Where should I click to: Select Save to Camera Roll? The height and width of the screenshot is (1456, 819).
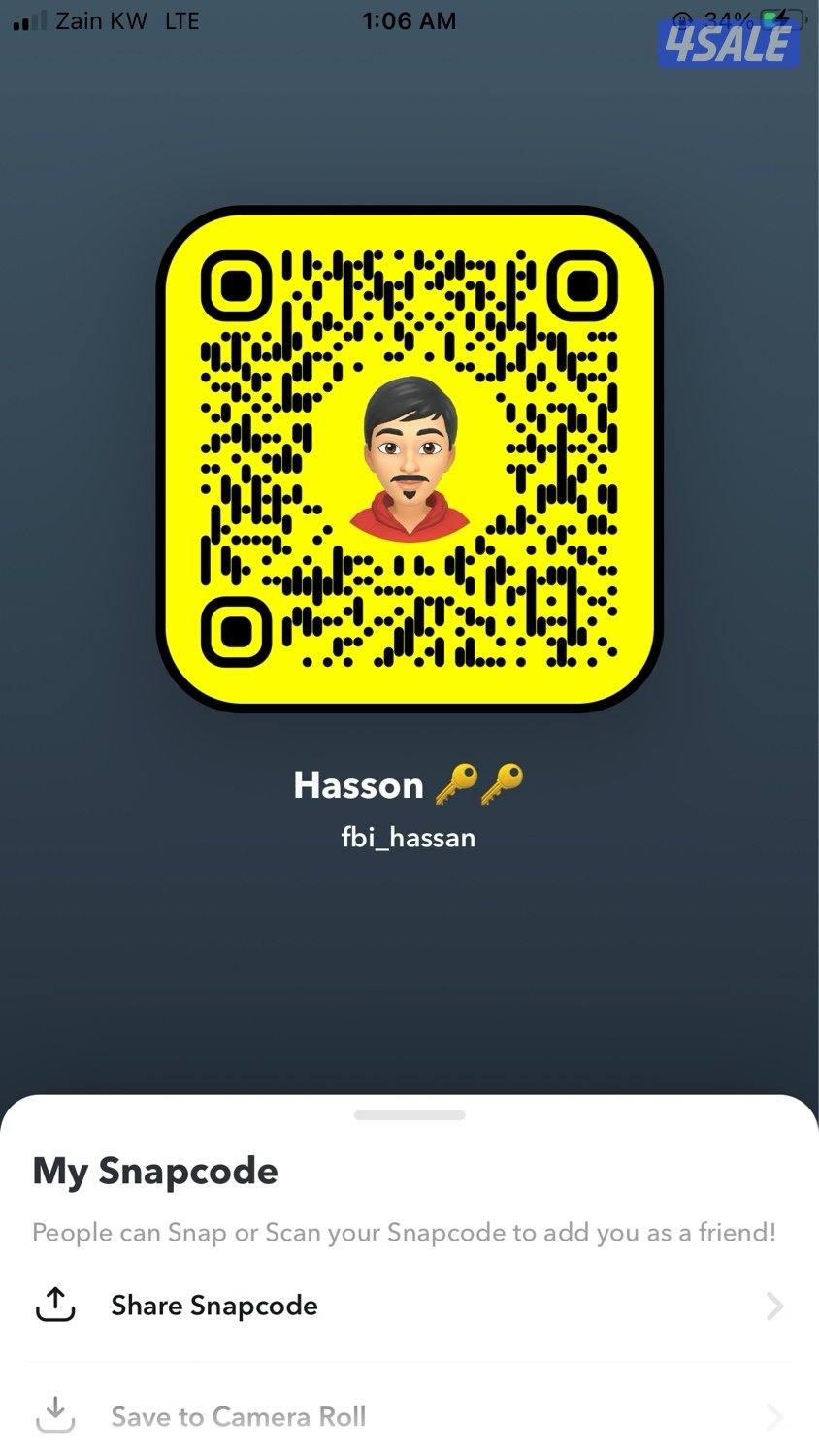click(238, 1416)
